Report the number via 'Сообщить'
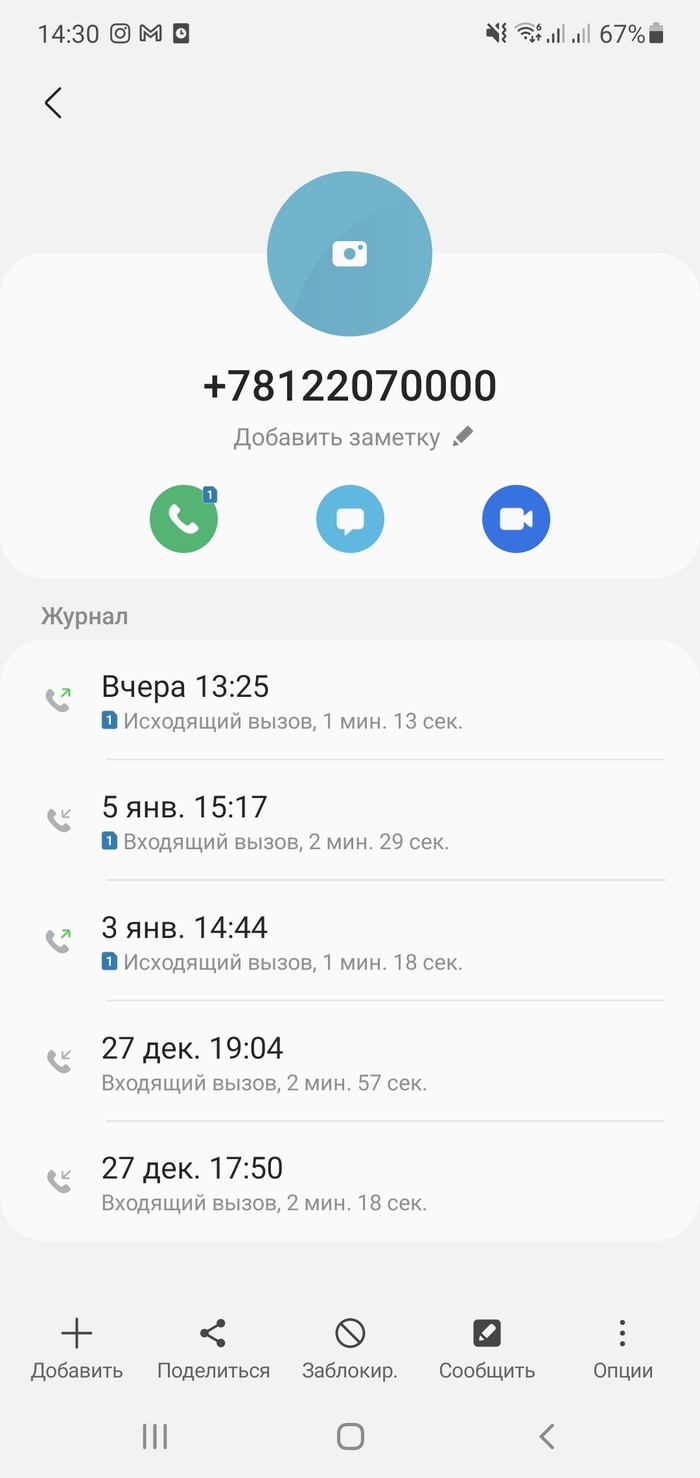 pos(487,1348)
